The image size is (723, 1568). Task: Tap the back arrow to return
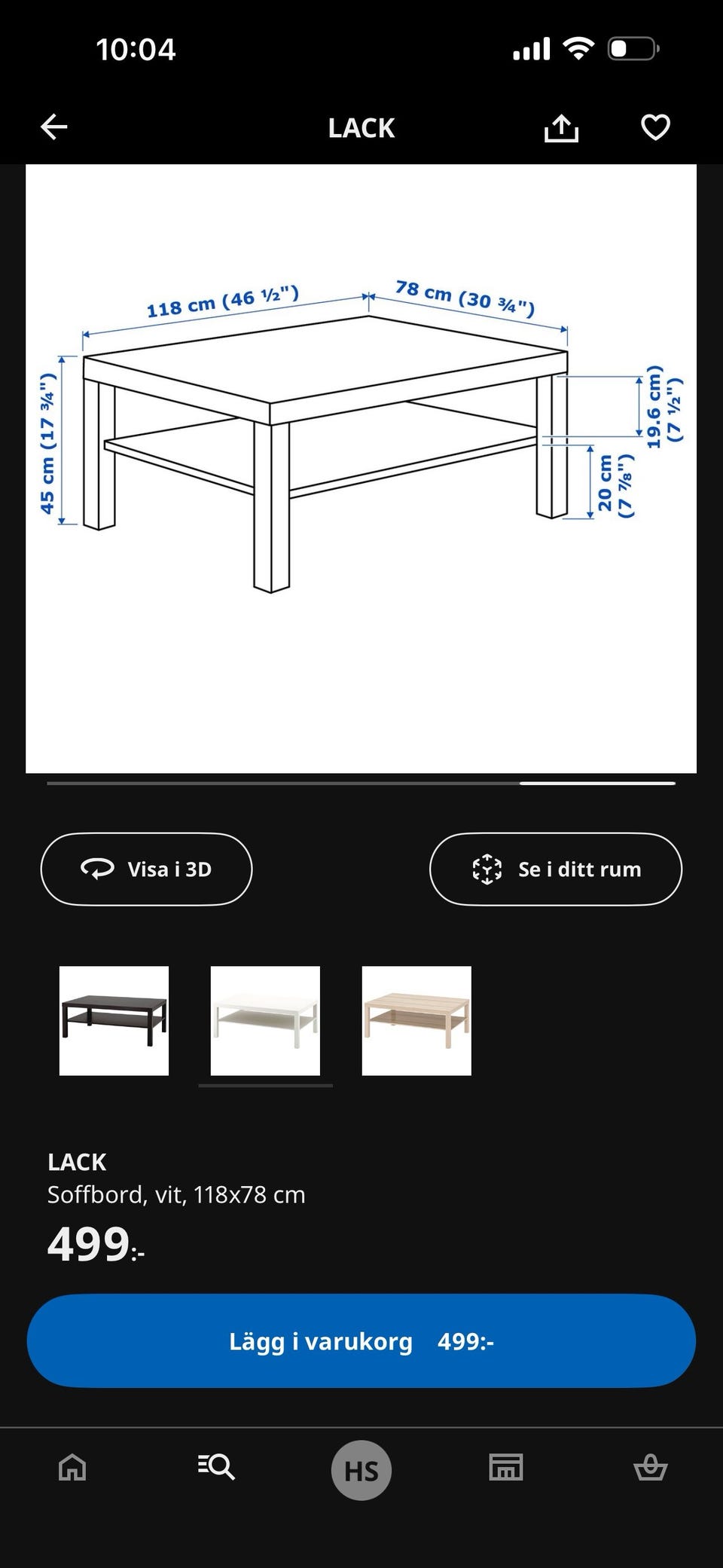click(52, 127)
